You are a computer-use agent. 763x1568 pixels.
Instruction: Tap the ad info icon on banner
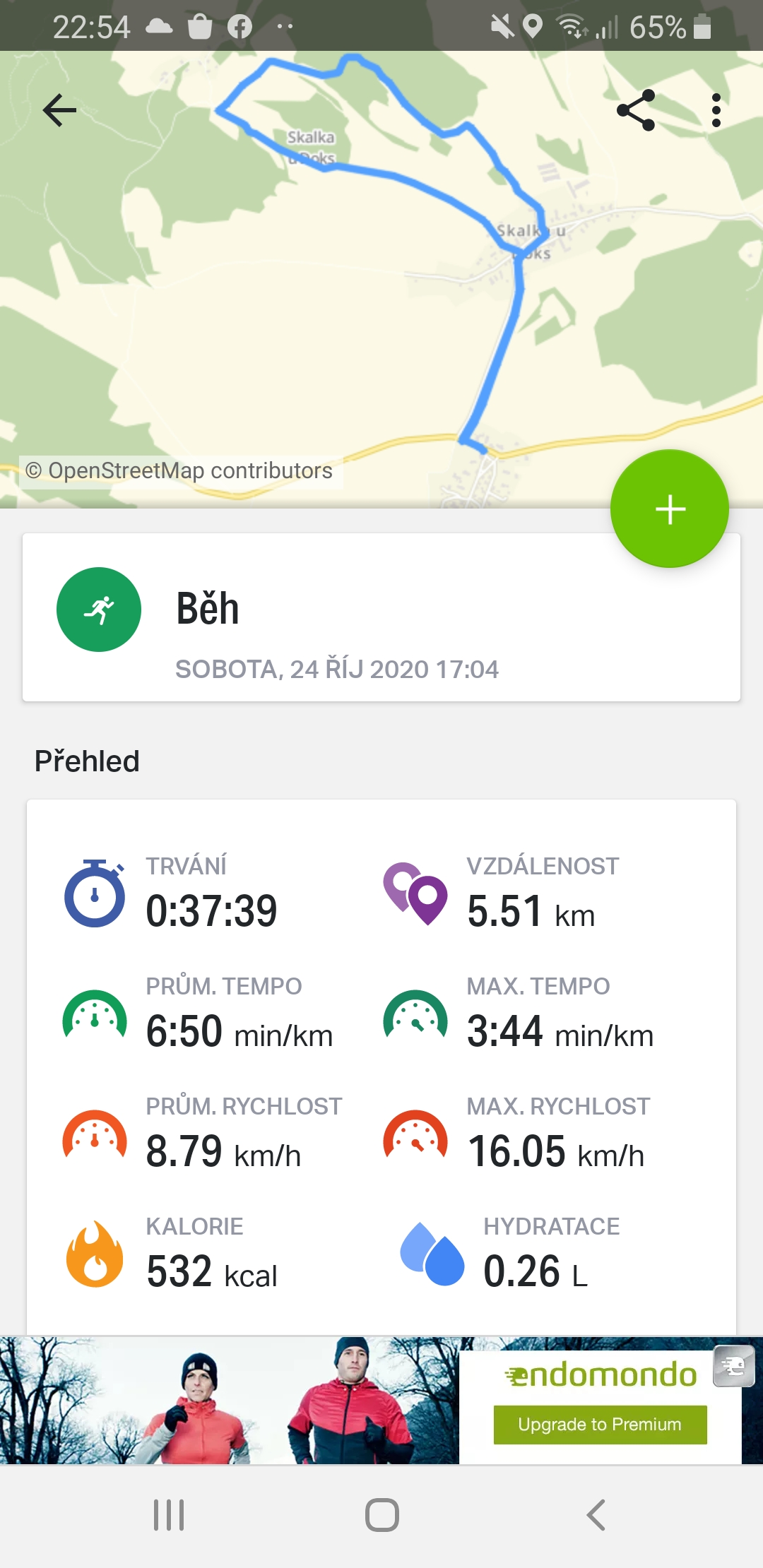click(x=733, y=1367)
